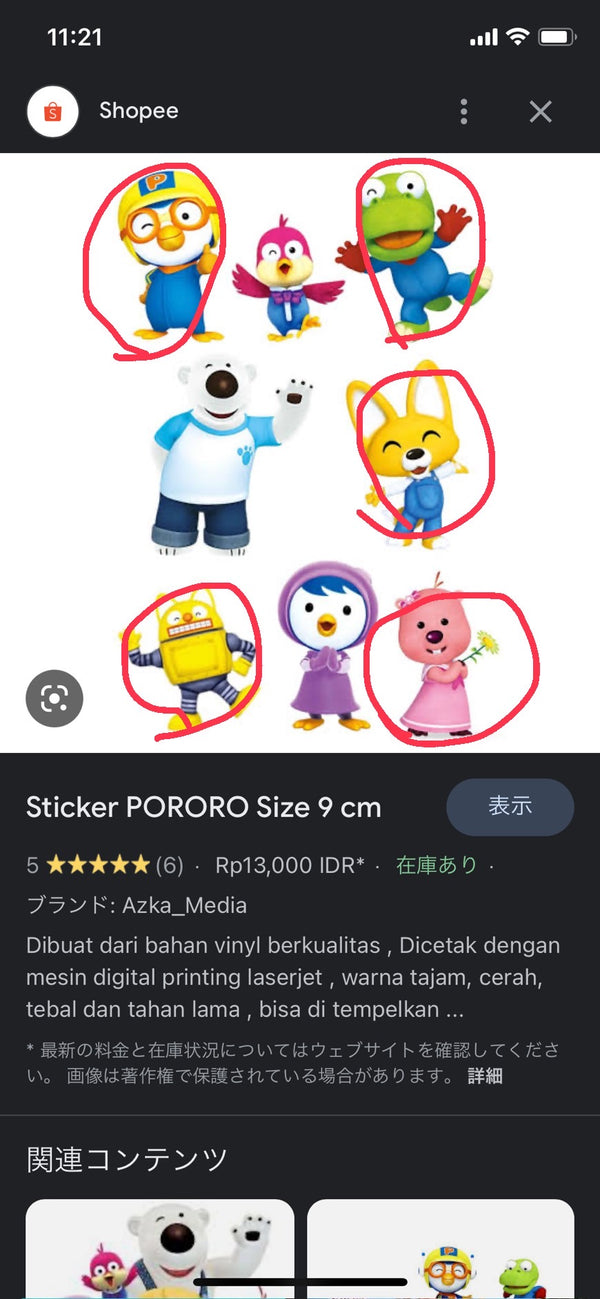The image size is (600, 1299).
Task: Open the Shopee source site
Action: tap(138, 111)
